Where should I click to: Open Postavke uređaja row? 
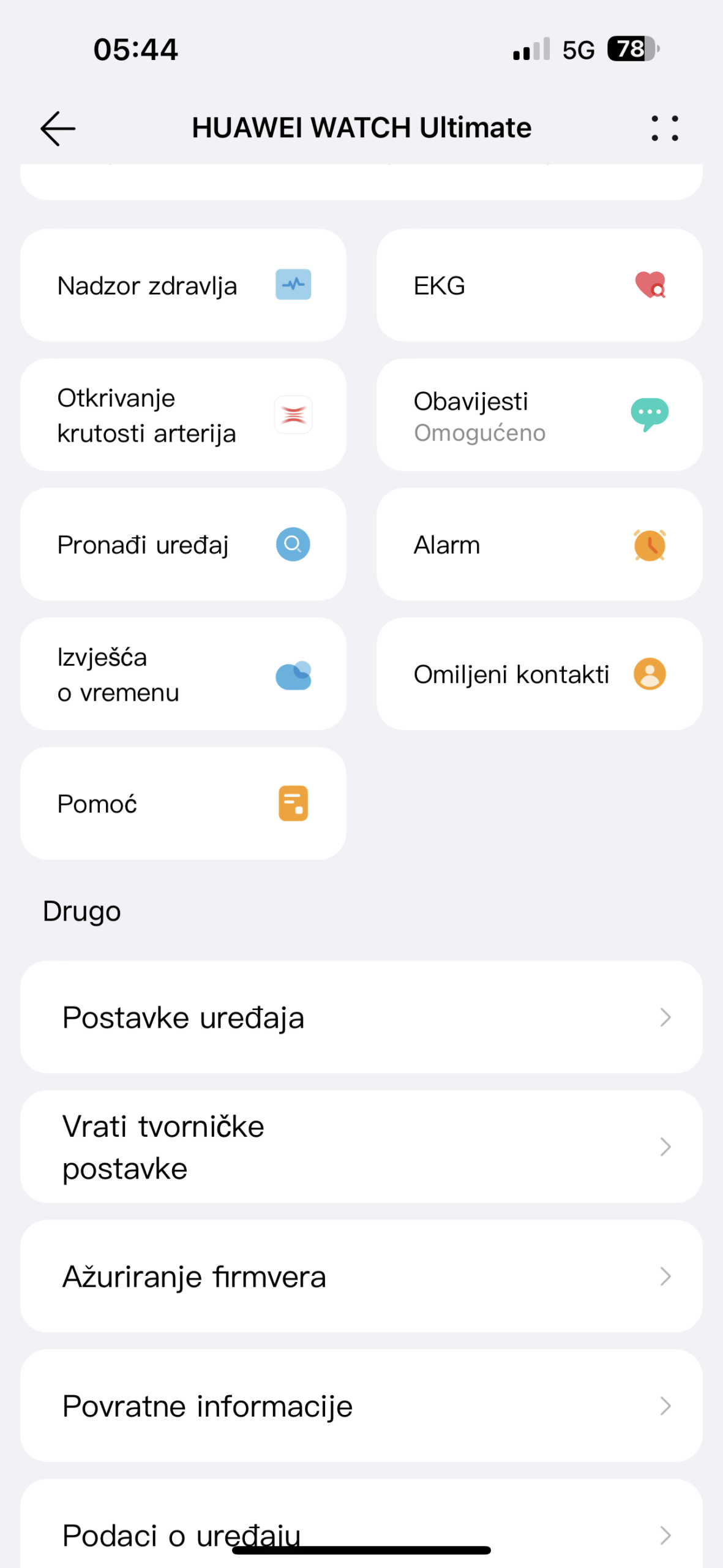[361, 1017]
